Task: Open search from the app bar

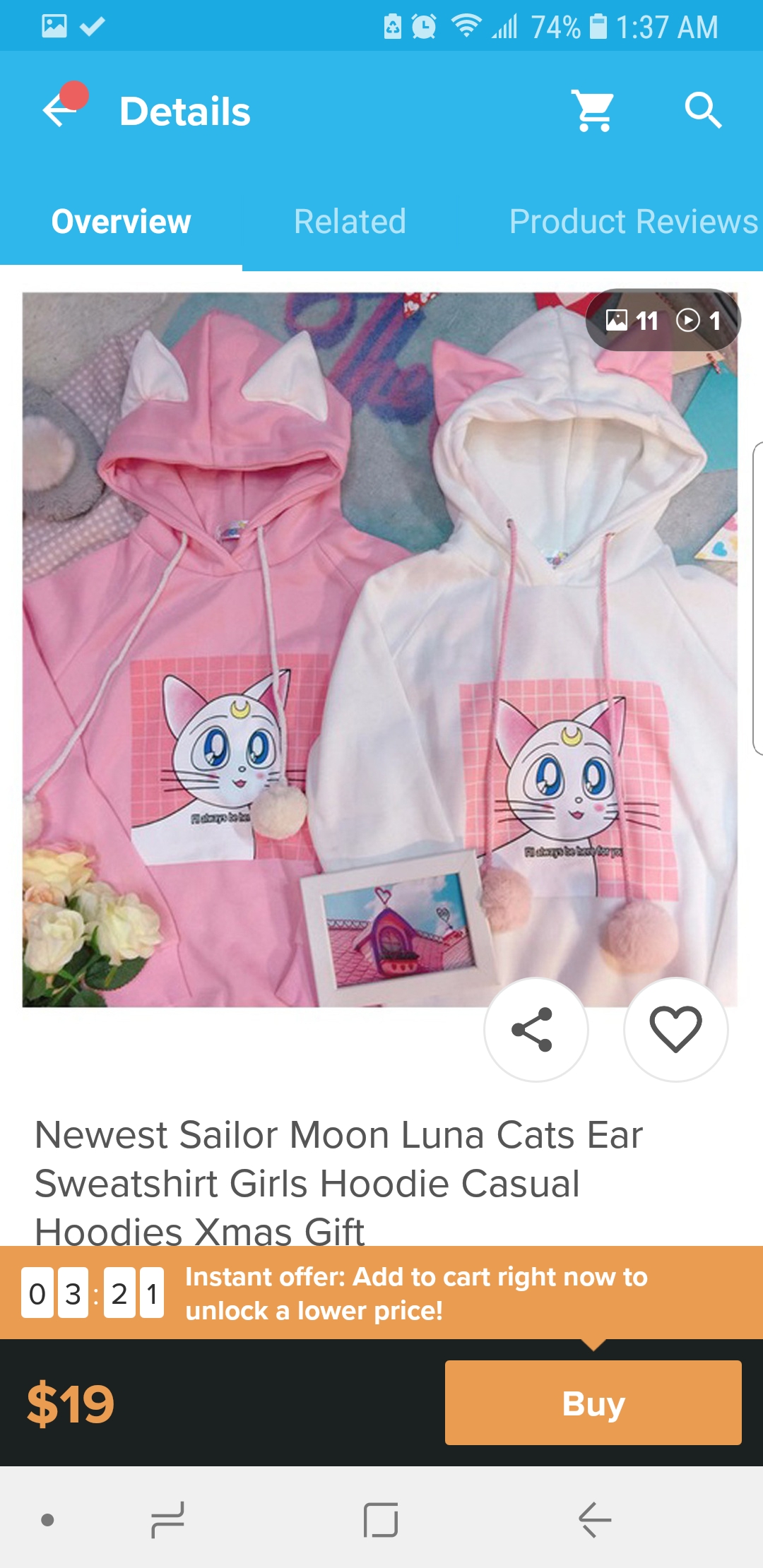Action: coord(703,110)
